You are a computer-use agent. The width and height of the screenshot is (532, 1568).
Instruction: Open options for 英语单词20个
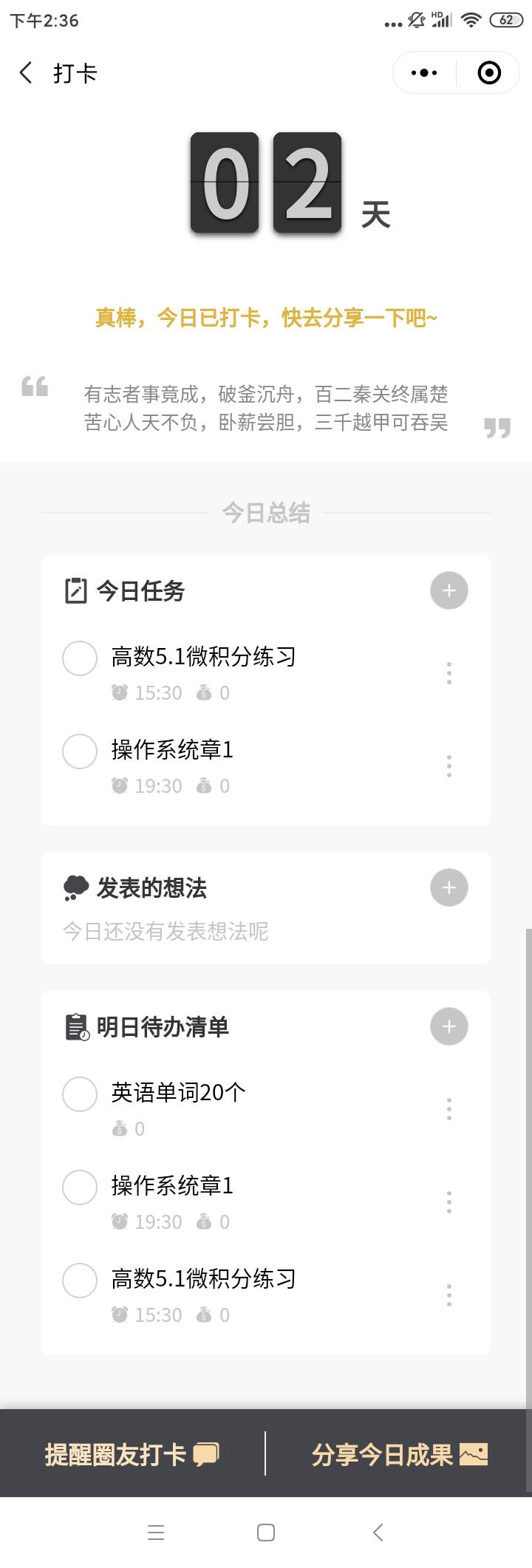click(449, 1109)
